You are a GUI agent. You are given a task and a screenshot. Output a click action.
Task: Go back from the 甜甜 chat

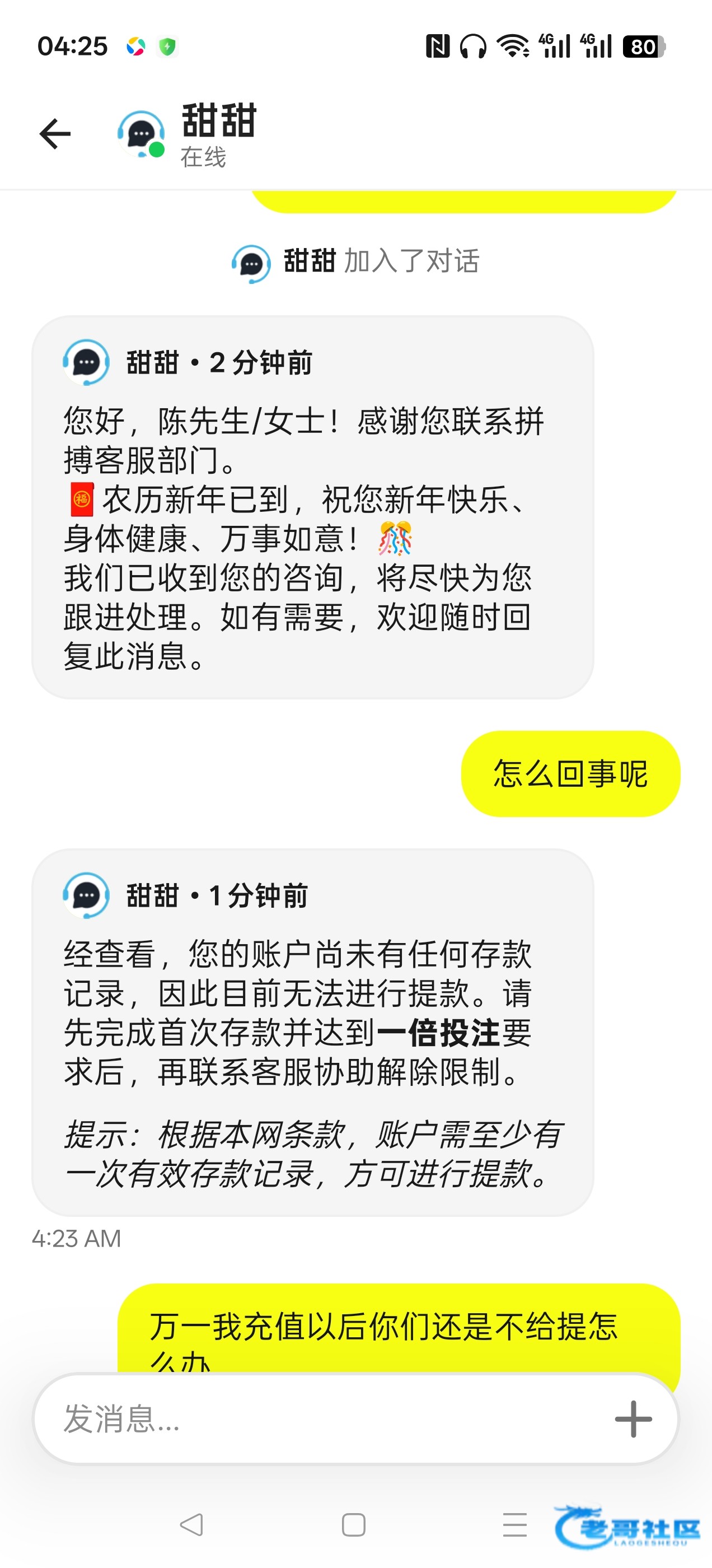pyautogui.click(x=55, y=134)
